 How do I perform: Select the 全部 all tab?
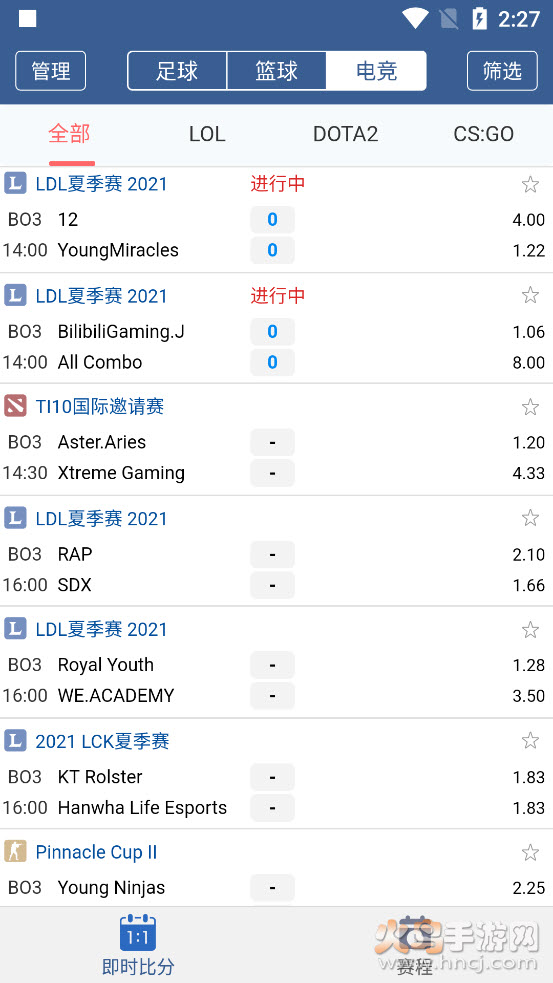70,134
